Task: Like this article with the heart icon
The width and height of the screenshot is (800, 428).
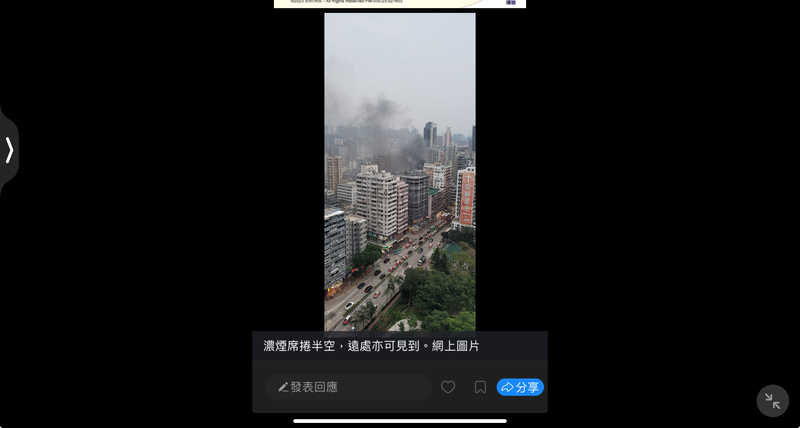Action: pos(448,387)
